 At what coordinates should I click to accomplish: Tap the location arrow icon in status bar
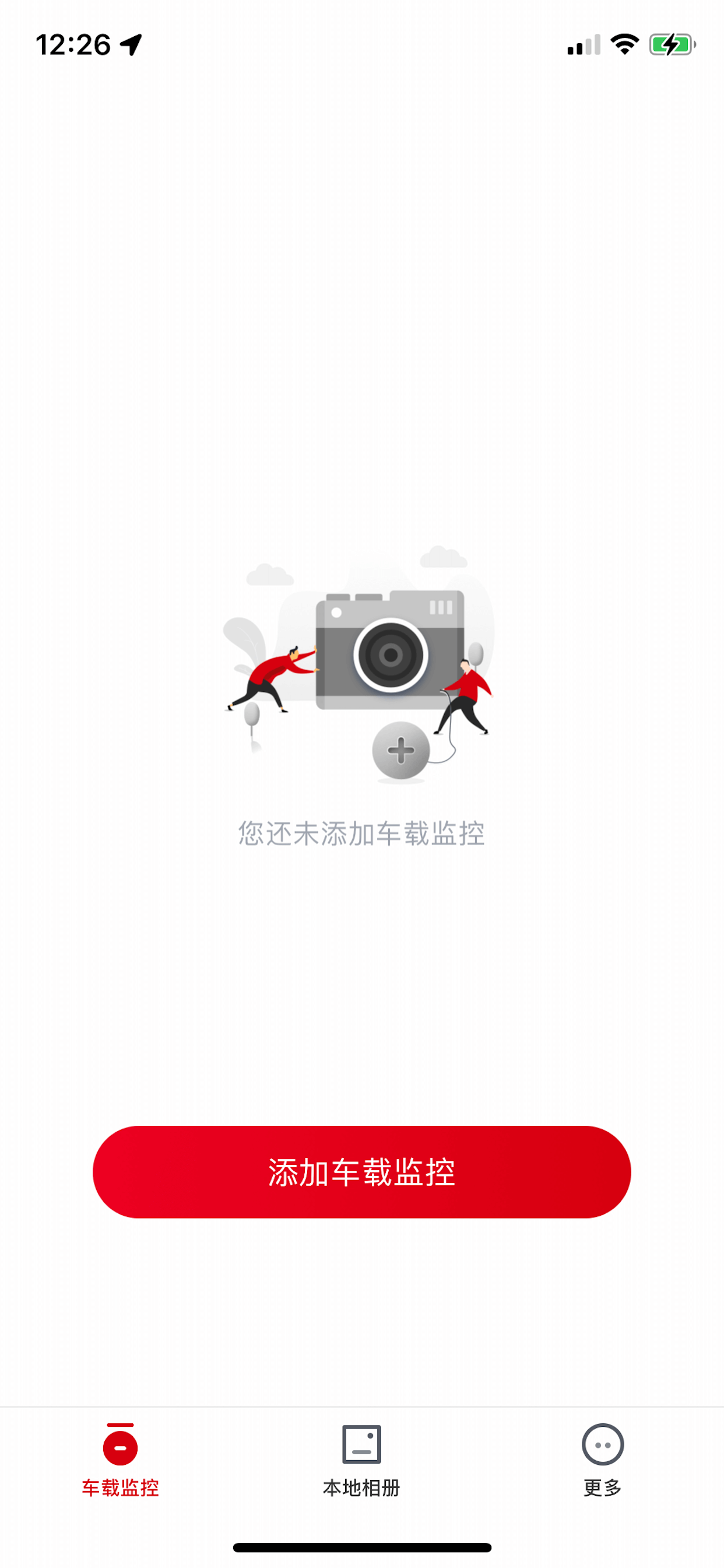[x=129, y=44]
